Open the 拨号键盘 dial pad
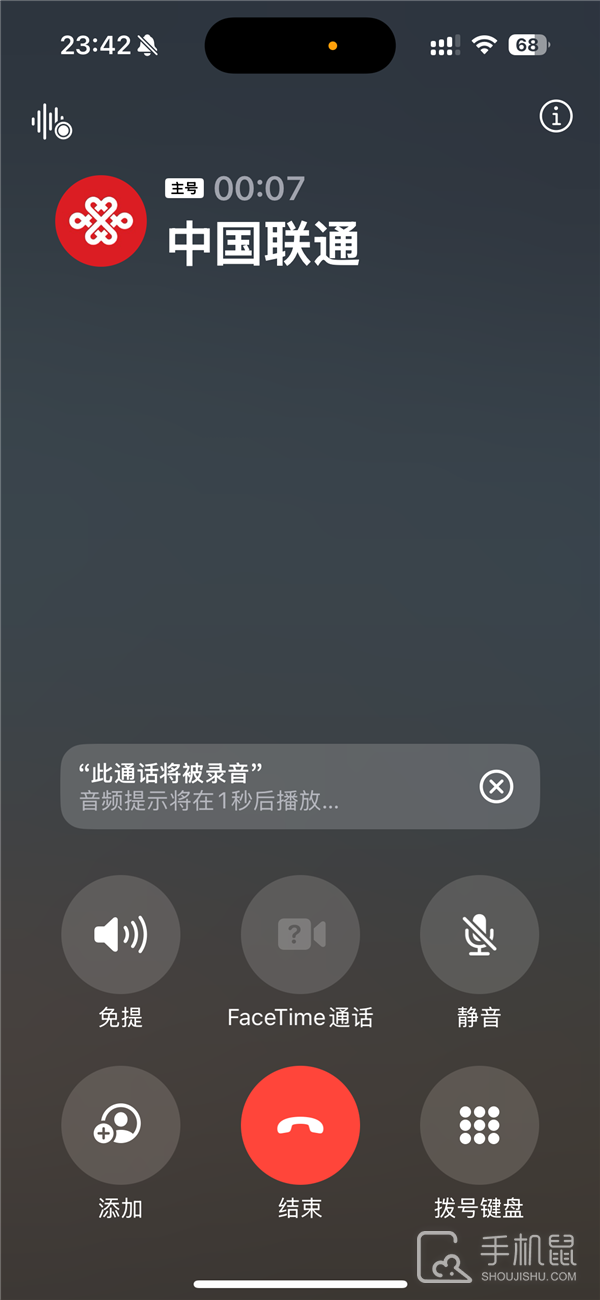This screenshot has height=1300, width=600. point(479,1125)
